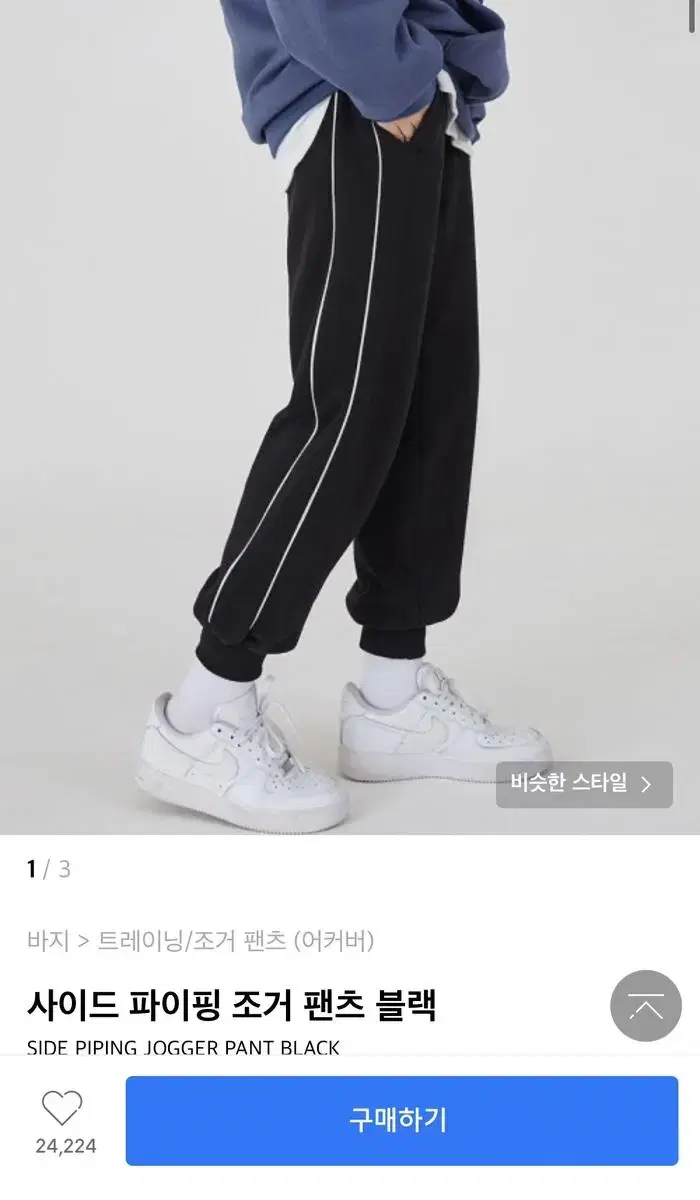Open the jogger pants product image
Screen dimensions: 700x1200
point(350,417)
